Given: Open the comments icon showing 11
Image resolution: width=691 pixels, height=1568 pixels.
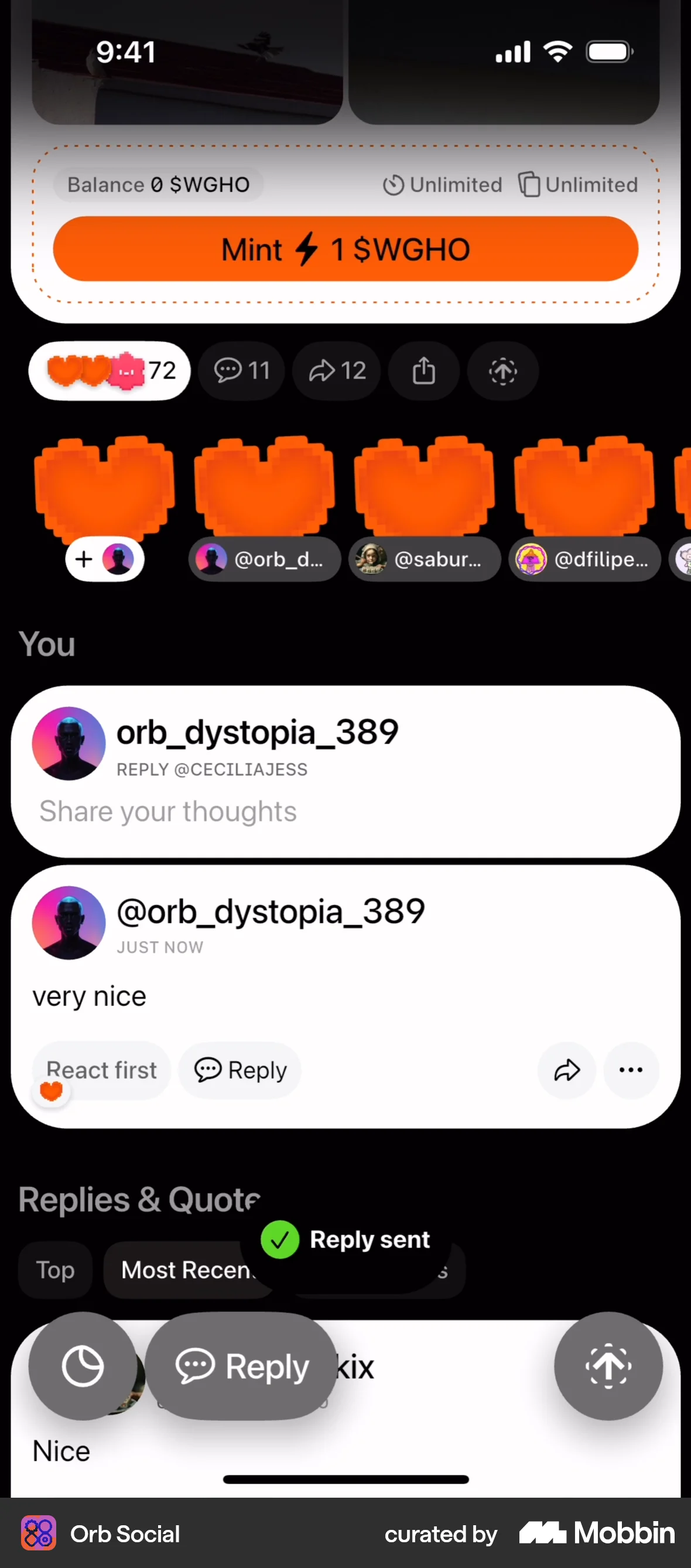Looking at the screenshot, I should pos(241,371).
